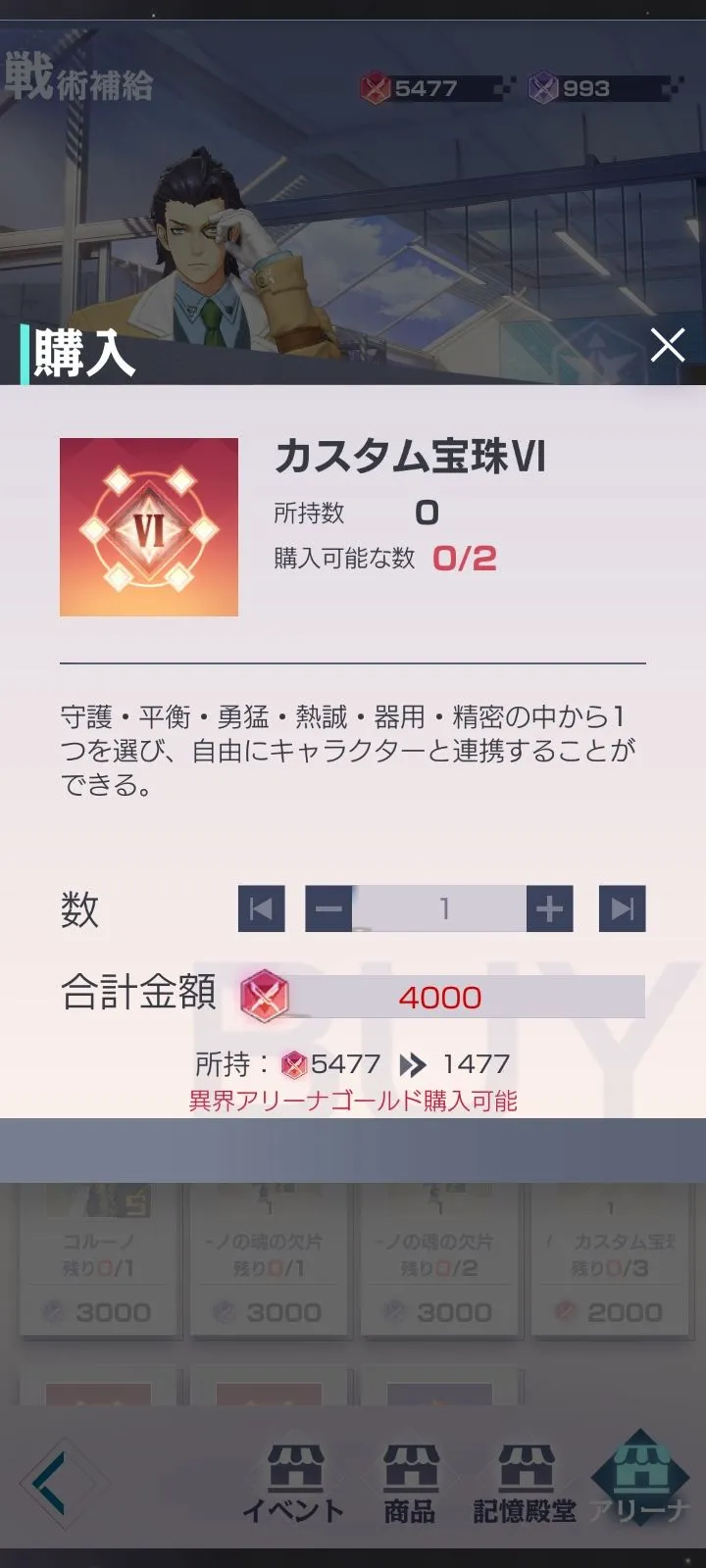706x1568 pixels.
Task: Close the 購入 purchase dialog
Action: pyautogui.click(x=668, y=345)
